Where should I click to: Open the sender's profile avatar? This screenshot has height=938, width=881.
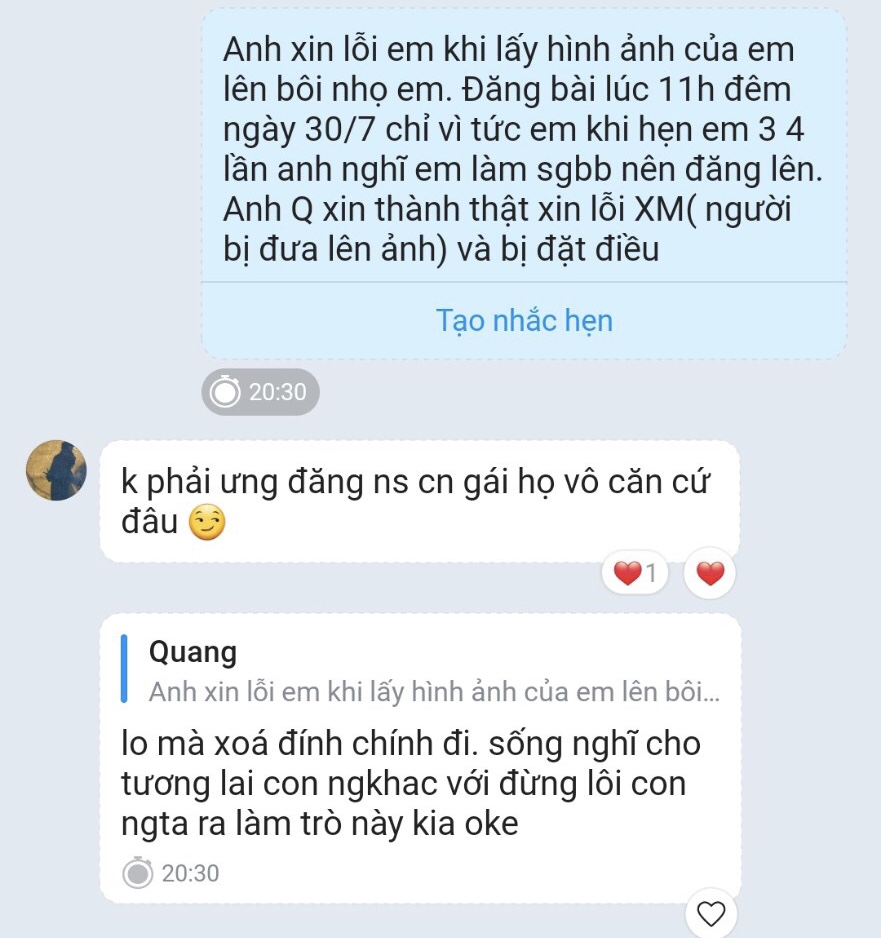56,470
